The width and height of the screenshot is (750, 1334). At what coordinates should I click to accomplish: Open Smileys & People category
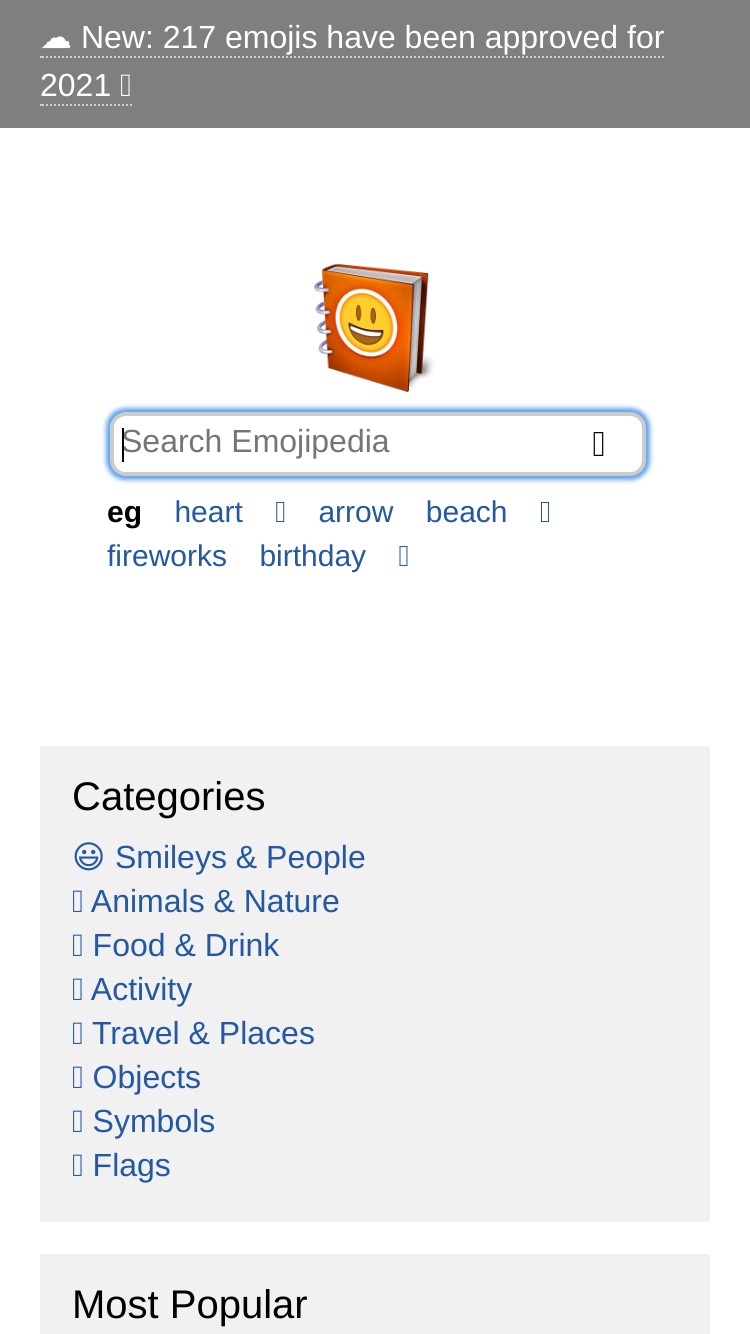(219, 858)
